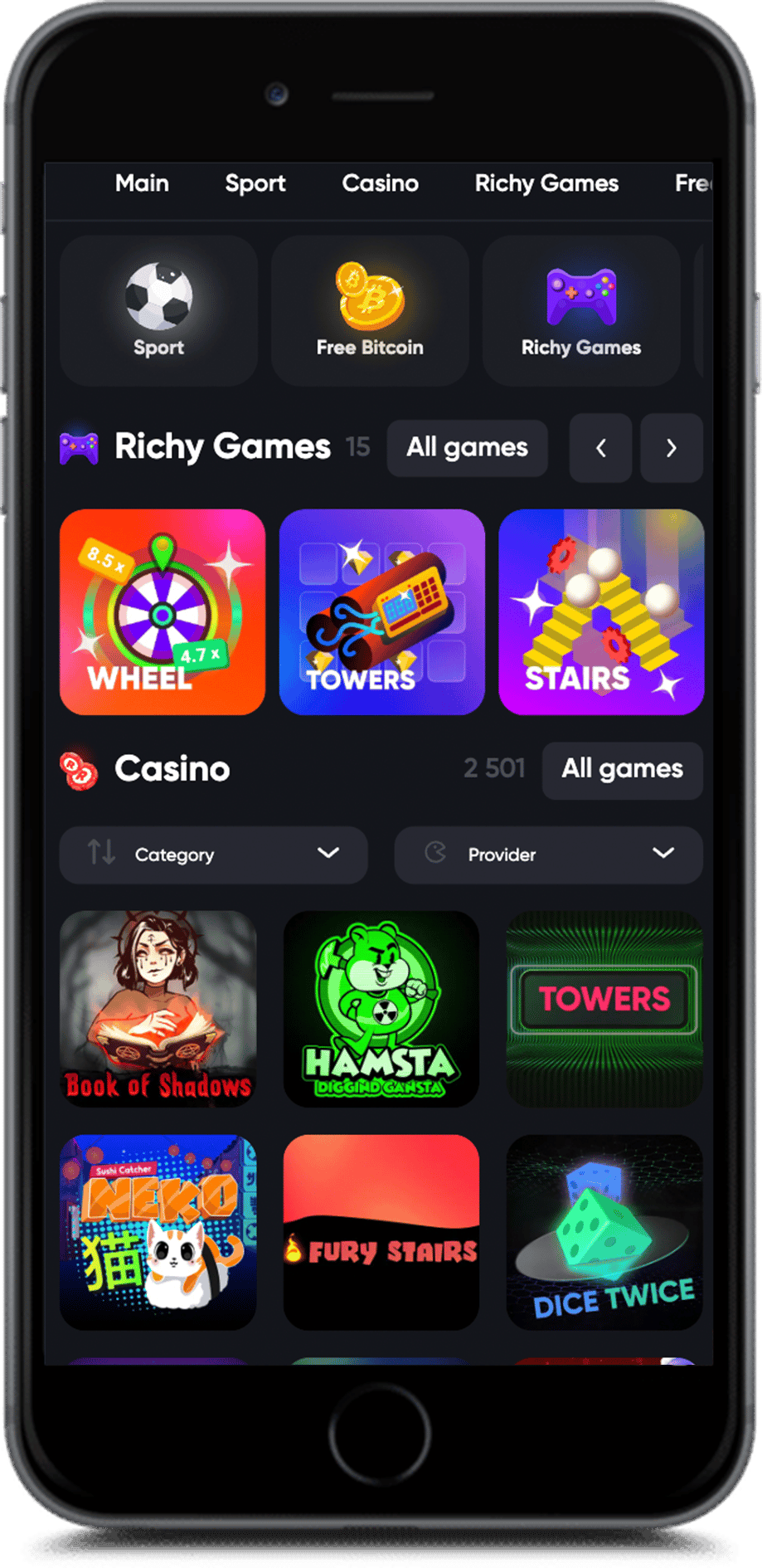The width and height of the screenshot is (762, 1568).
Task: Launch the purple Towers game tile
Action: point(382,612)
